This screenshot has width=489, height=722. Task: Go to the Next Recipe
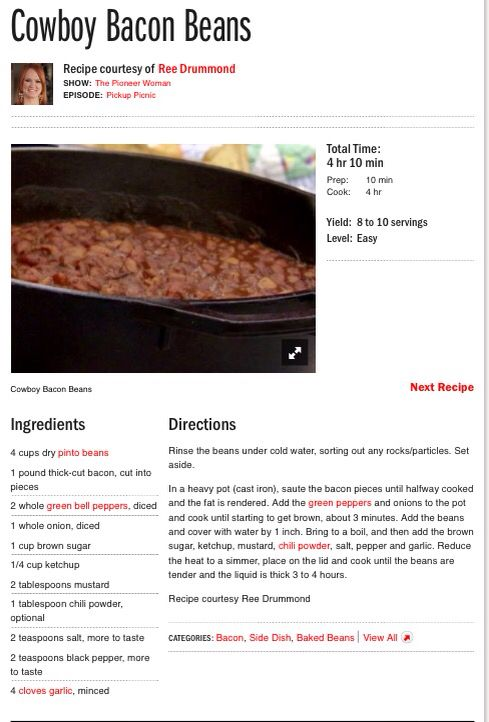442,387
